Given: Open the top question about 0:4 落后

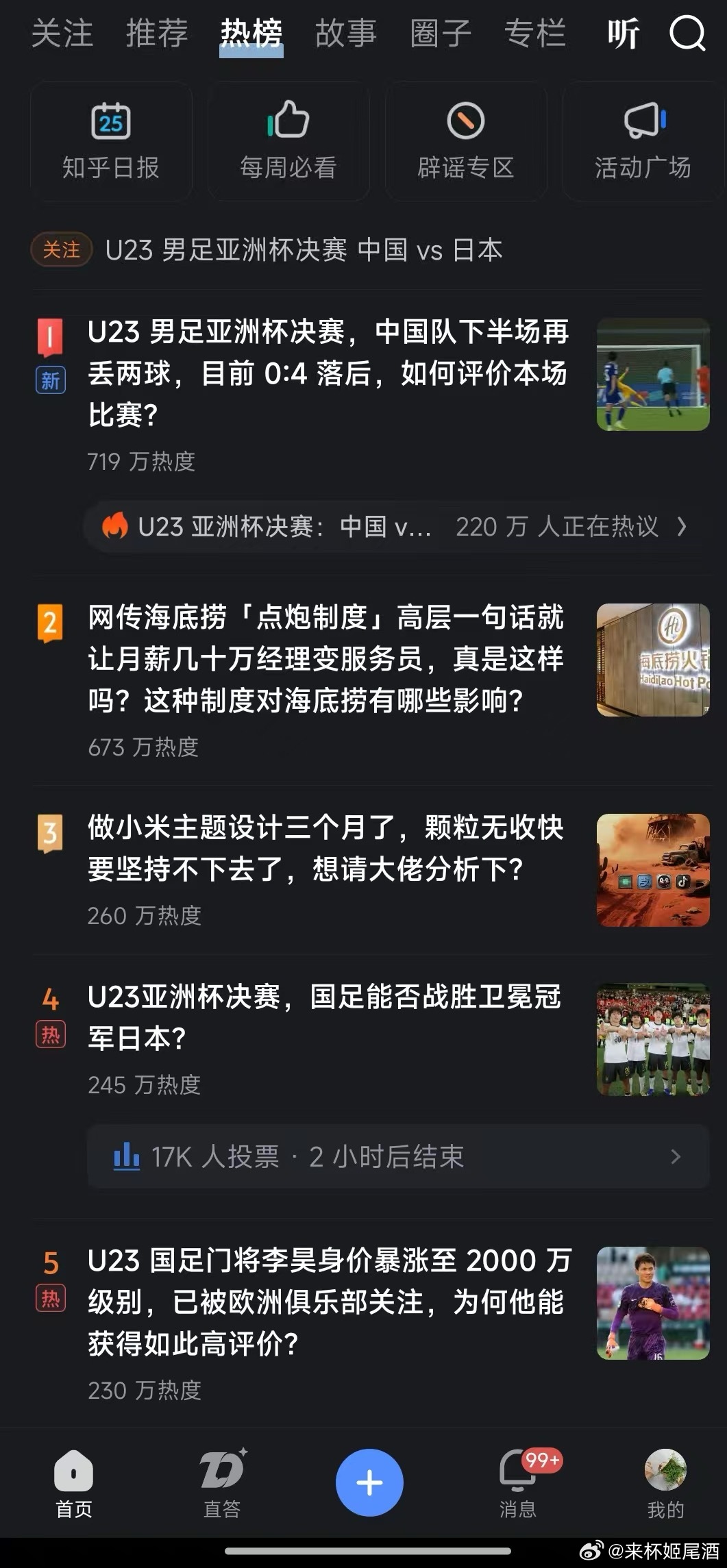Looking at the screenshot, I should (328, 373).
